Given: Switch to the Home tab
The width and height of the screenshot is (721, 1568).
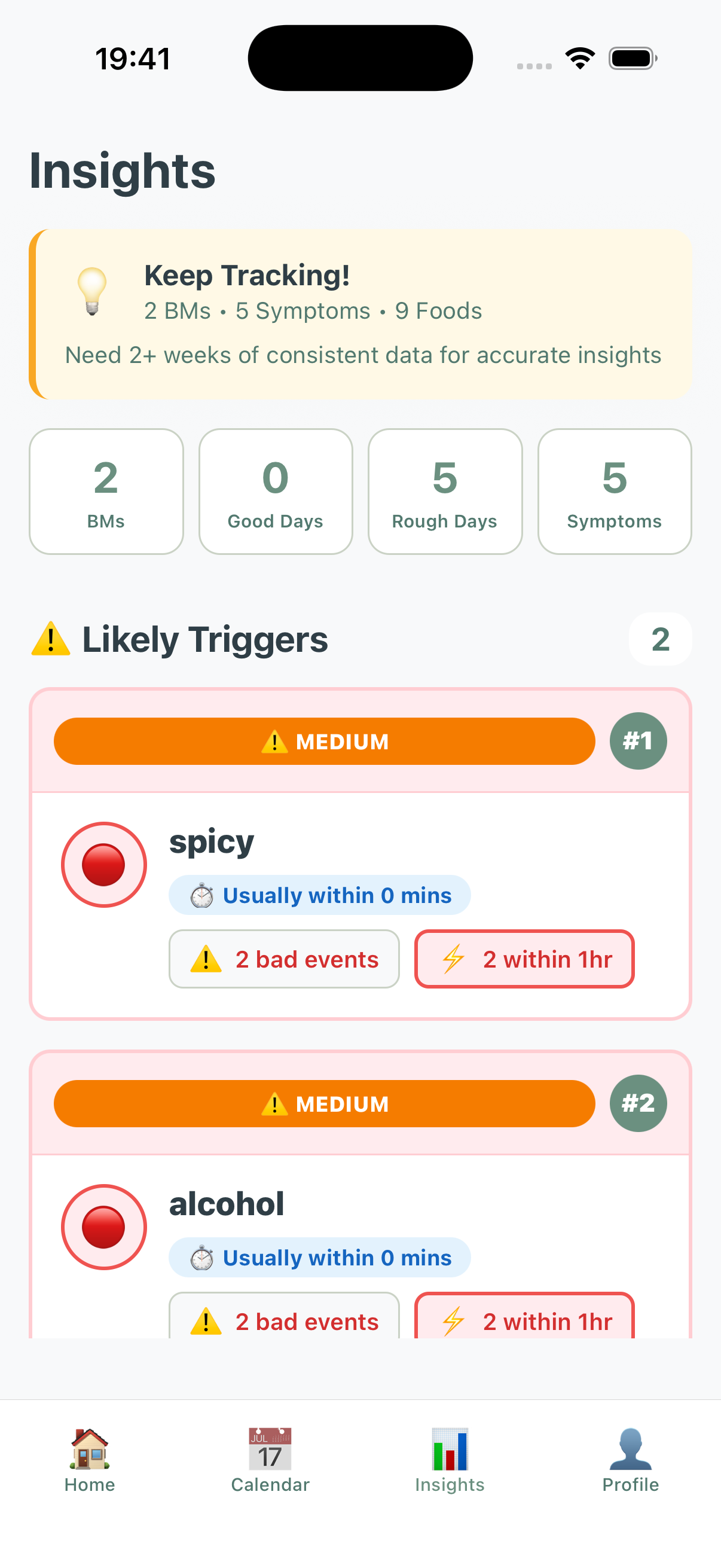Looking at the screenshot, I should coord(90,1460).
